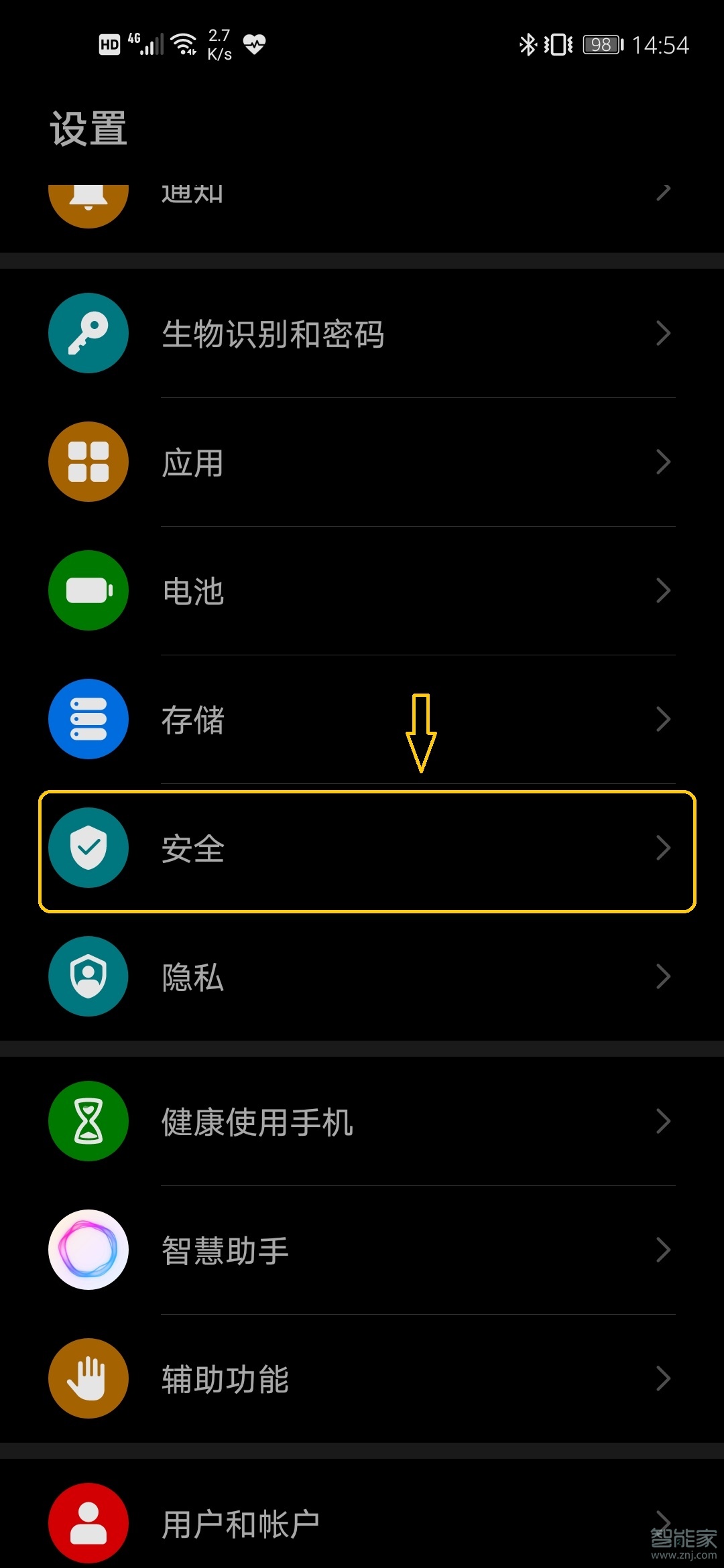
Task: Open the chevron next to 电池
Action: (663, 590)
